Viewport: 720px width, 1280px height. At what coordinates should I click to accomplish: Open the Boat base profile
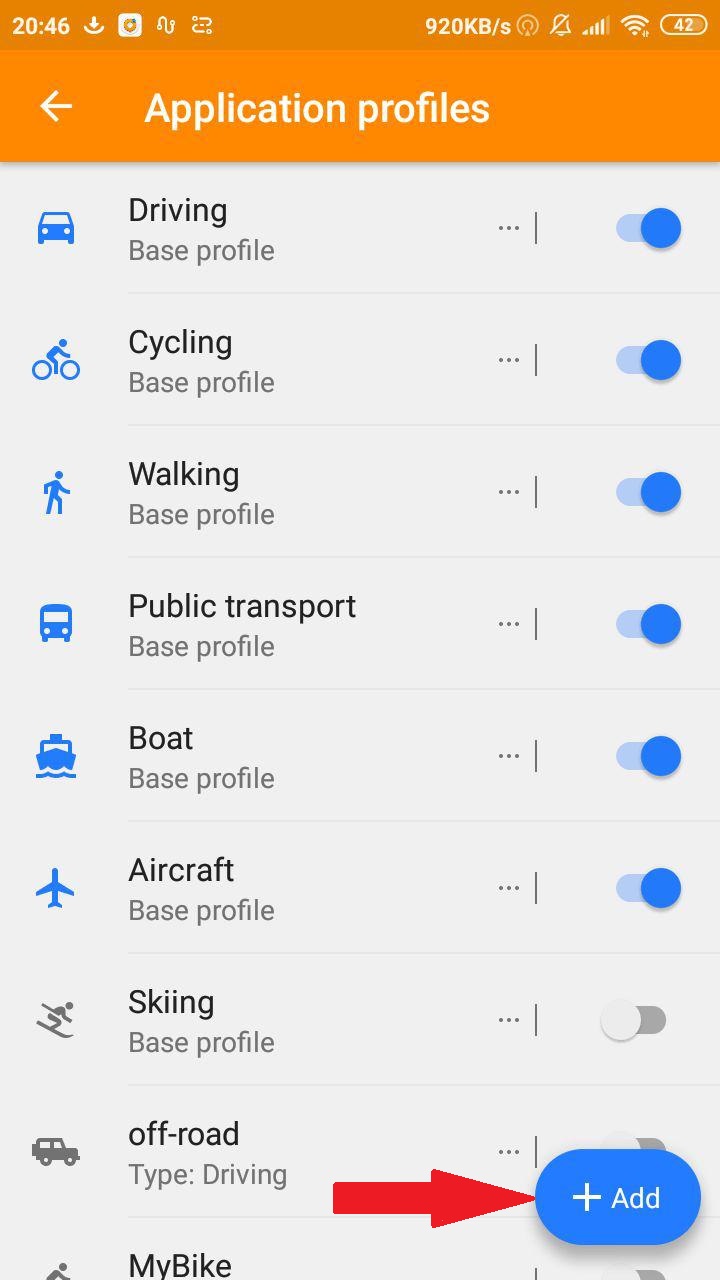click(250, 756)
